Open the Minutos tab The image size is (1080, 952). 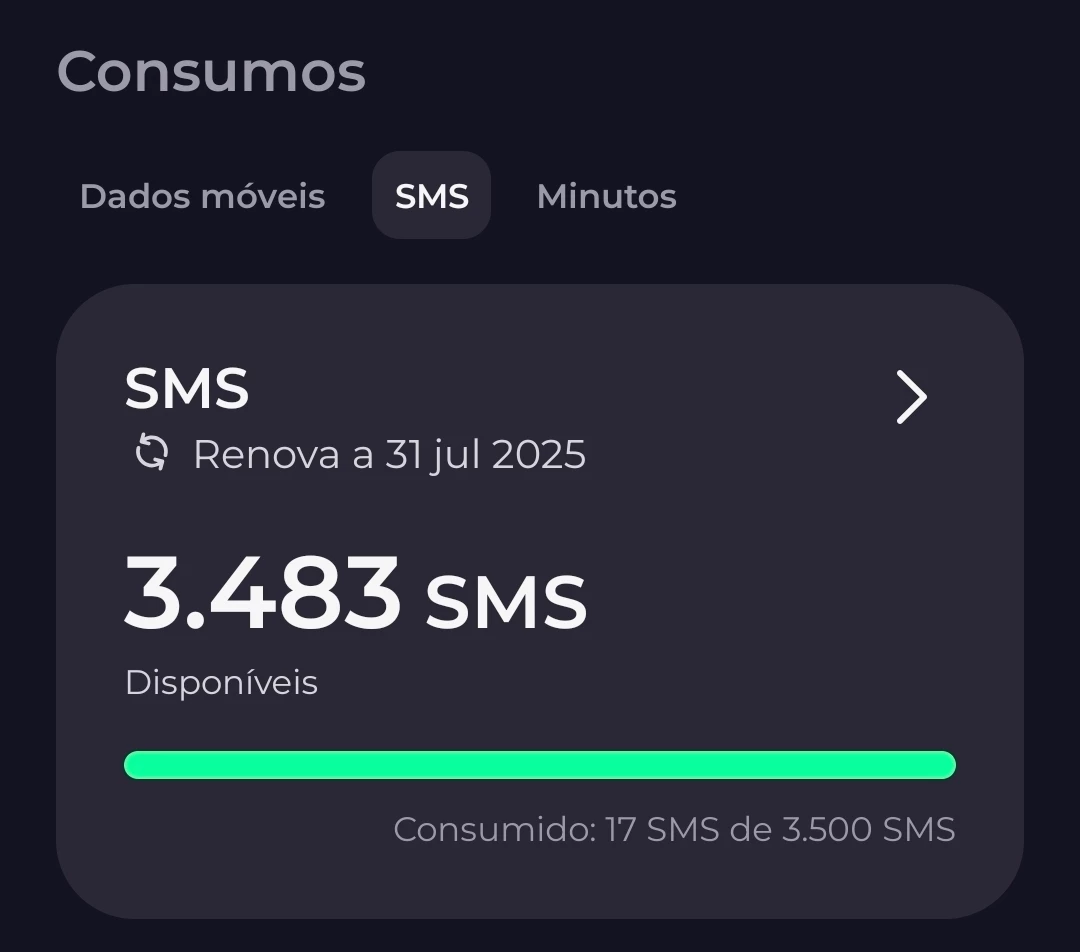(x=606, y=196)
